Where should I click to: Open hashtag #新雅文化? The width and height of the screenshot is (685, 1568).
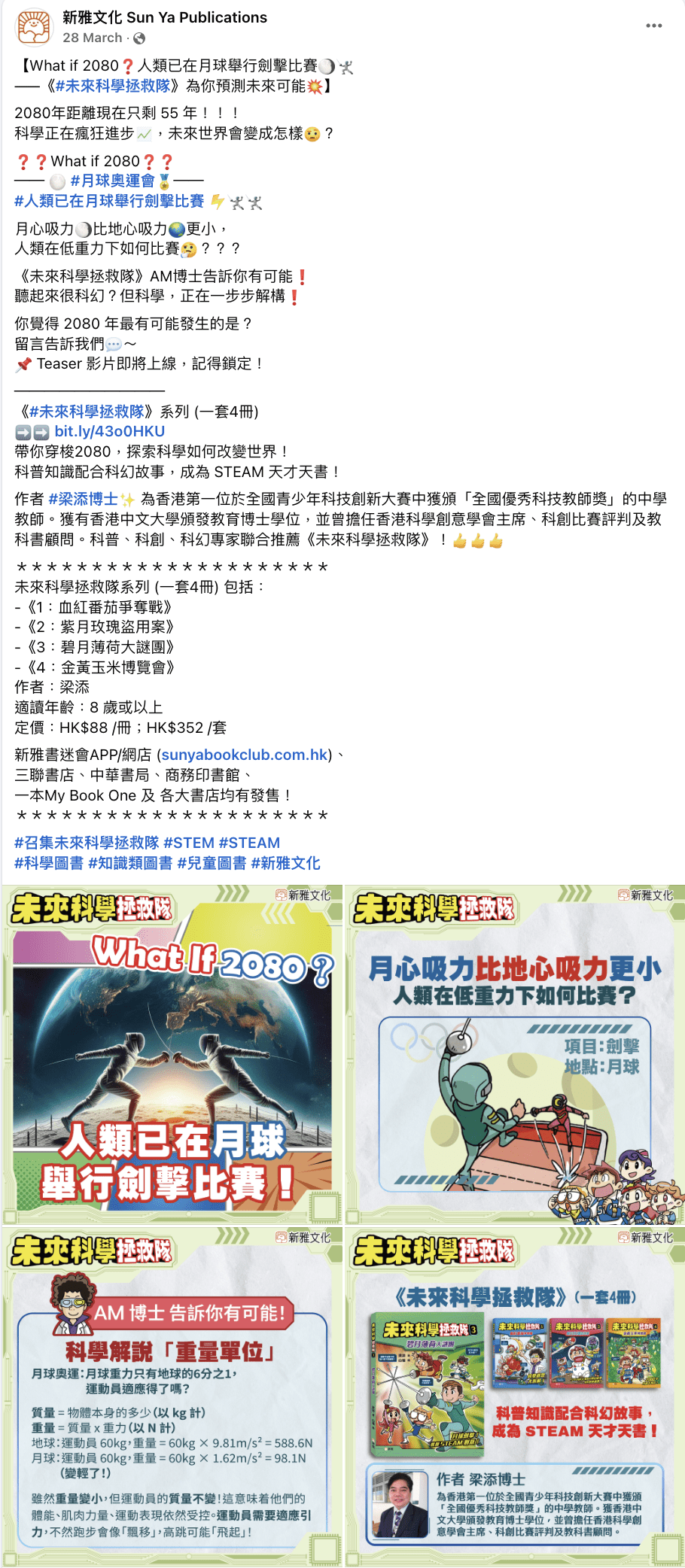click(x=285, y=863)
